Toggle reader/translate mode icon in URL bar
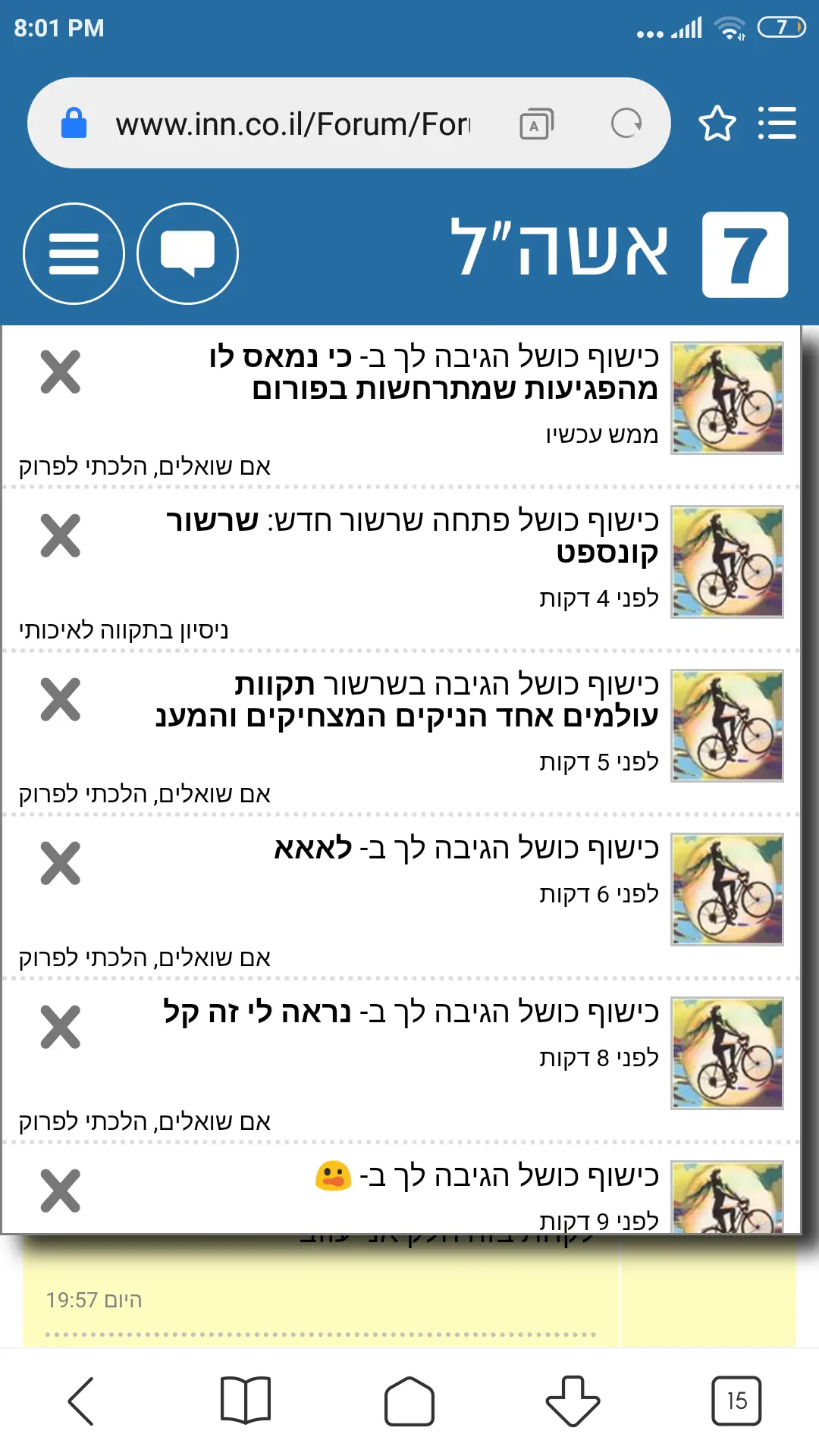Image resolution: width=819 pixels, height=1456 pixels. (536, 124)
